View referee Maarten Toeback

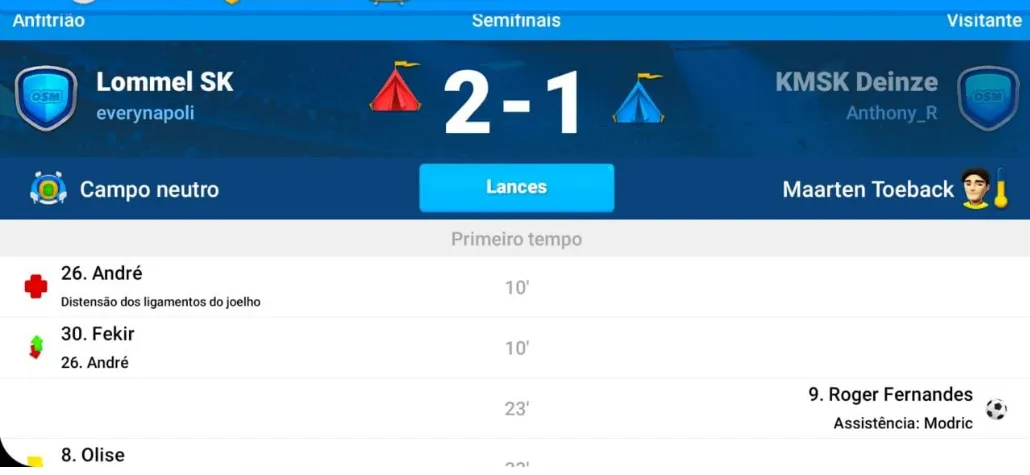coord(868,190)
